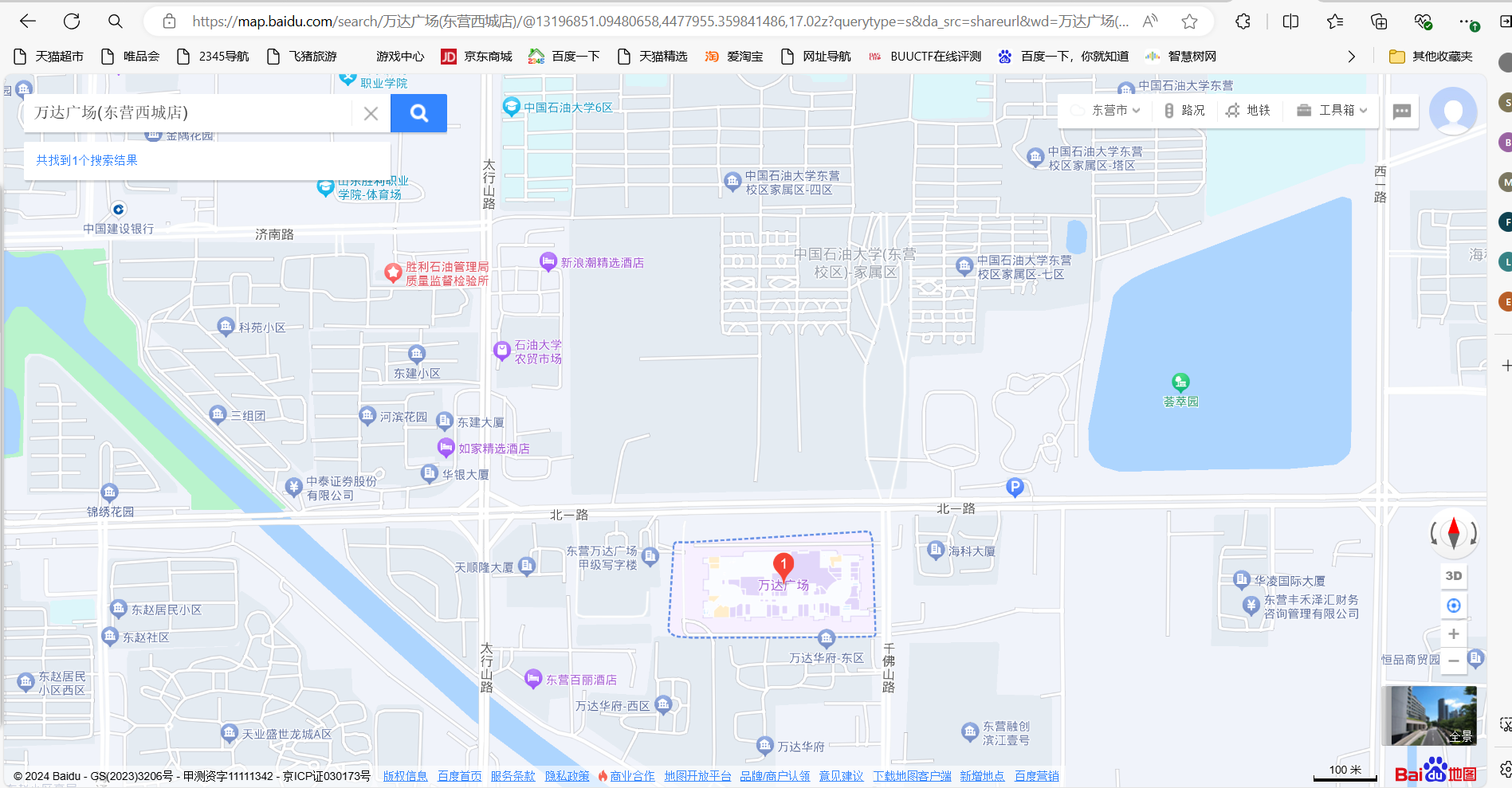Screen dimensions: 1512x788
Task: Open the feedback message icon
Action: (x=1402, y=112)
